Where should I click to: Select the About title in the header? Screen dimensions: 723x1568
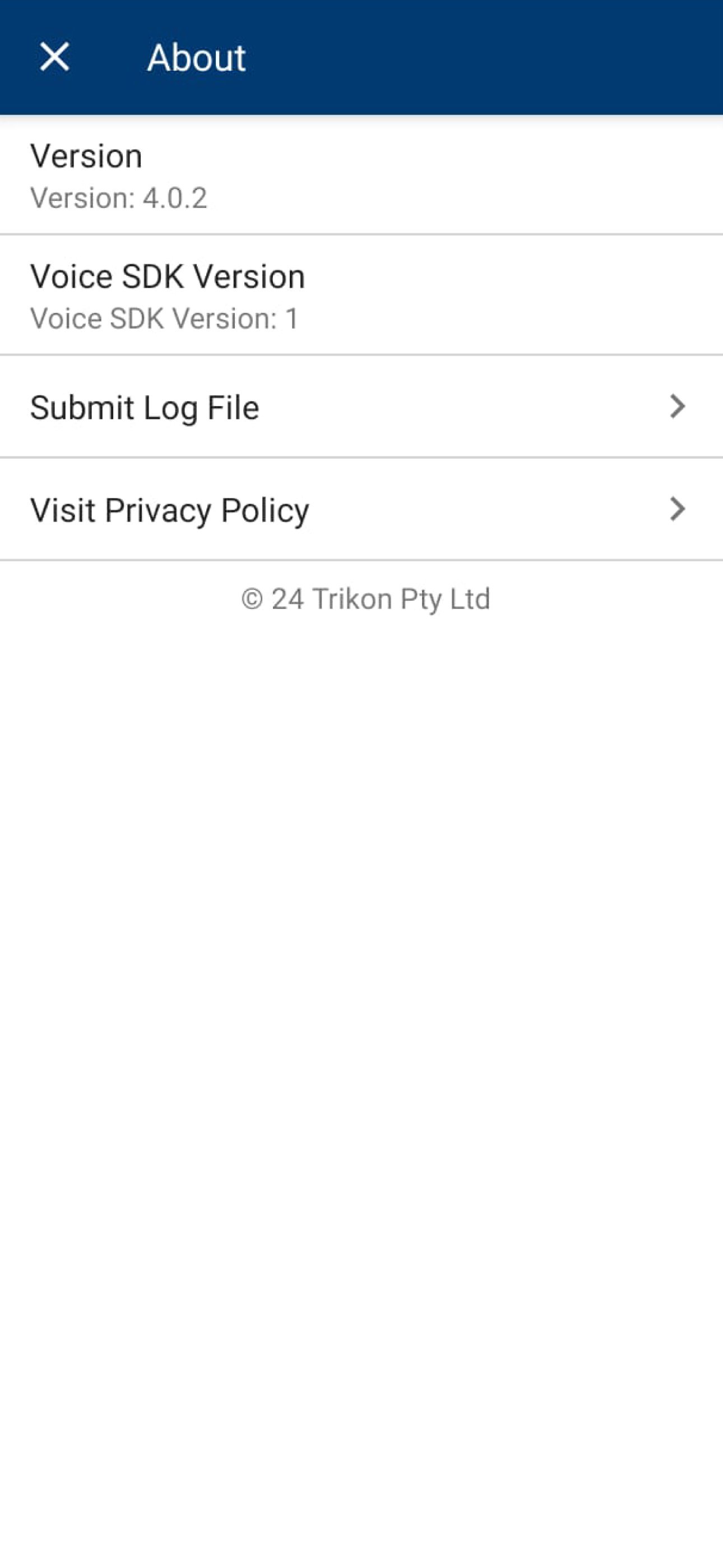196,57
